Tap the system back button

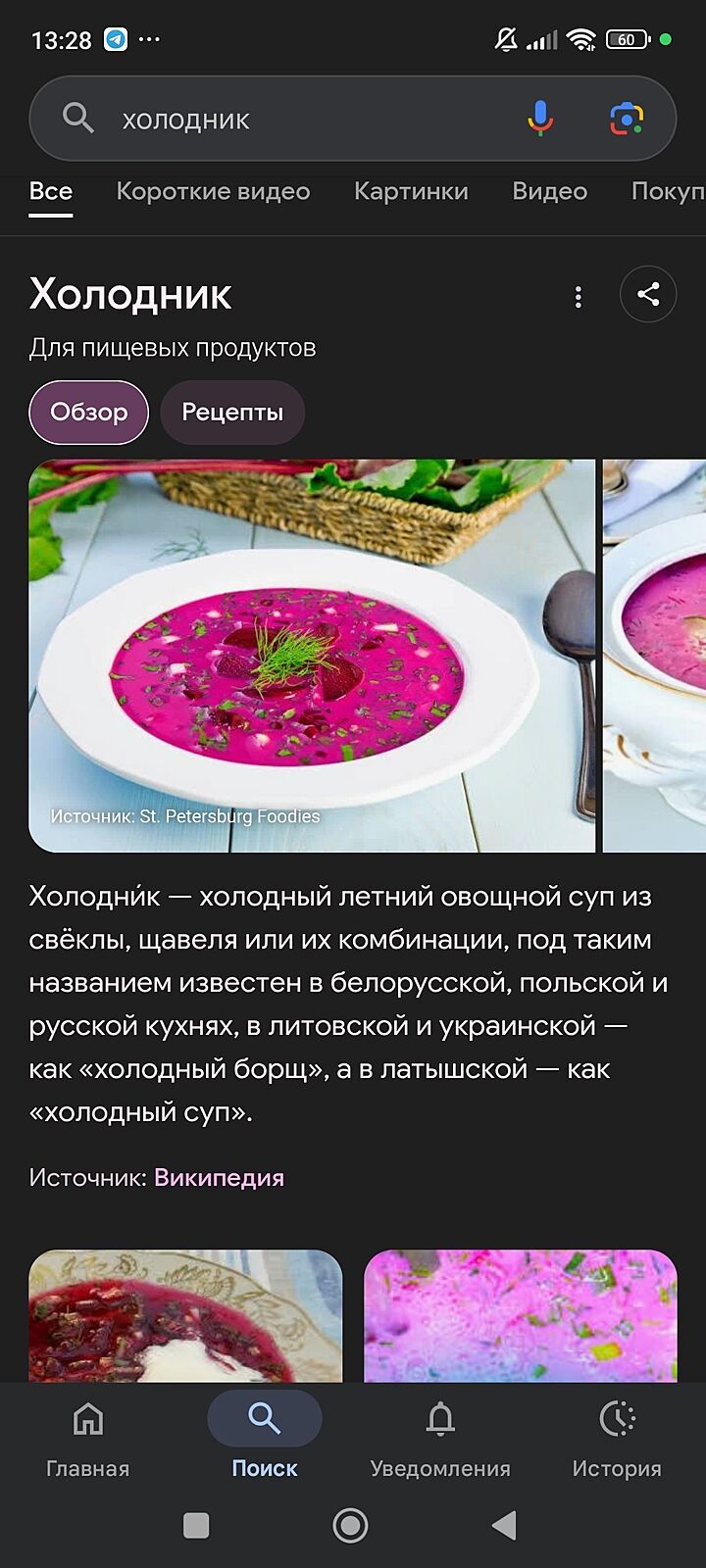(504, 1525)
